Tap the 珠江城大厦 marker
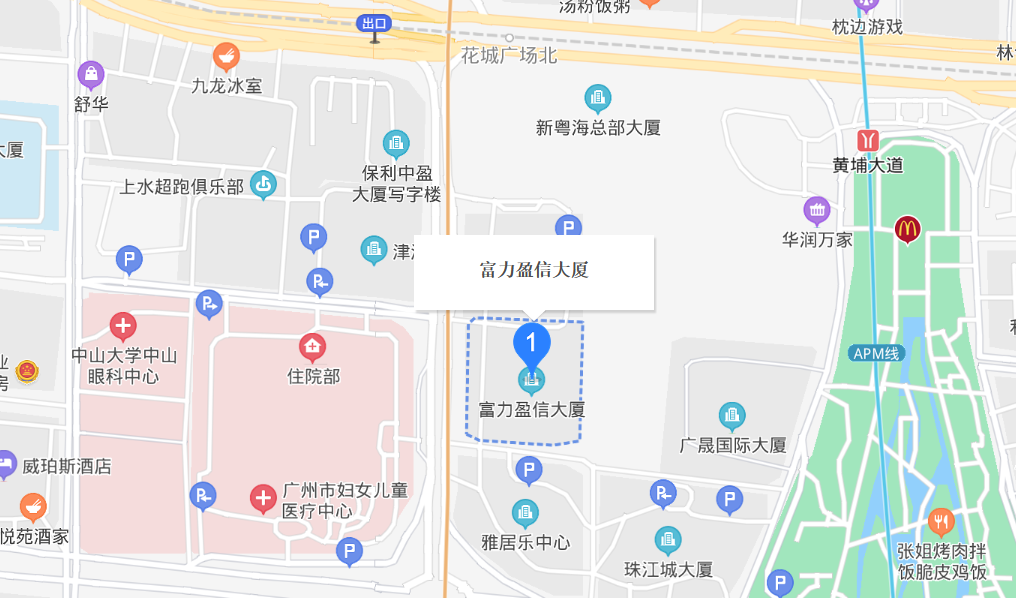The image size is (1016, 598). (668, 541)
